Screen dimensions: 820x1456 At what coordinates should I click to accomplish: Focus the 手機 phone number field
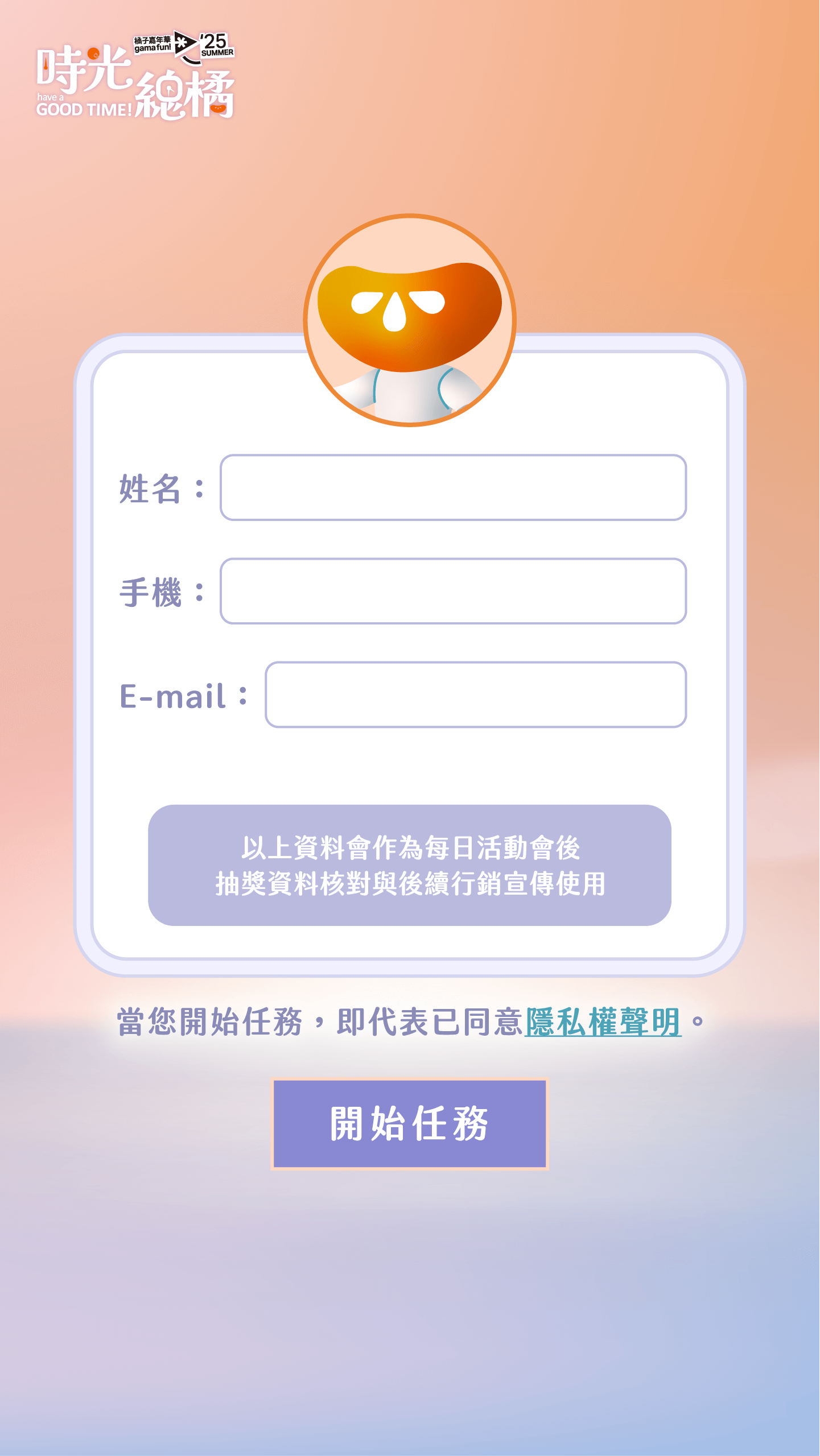pos(453,591)
